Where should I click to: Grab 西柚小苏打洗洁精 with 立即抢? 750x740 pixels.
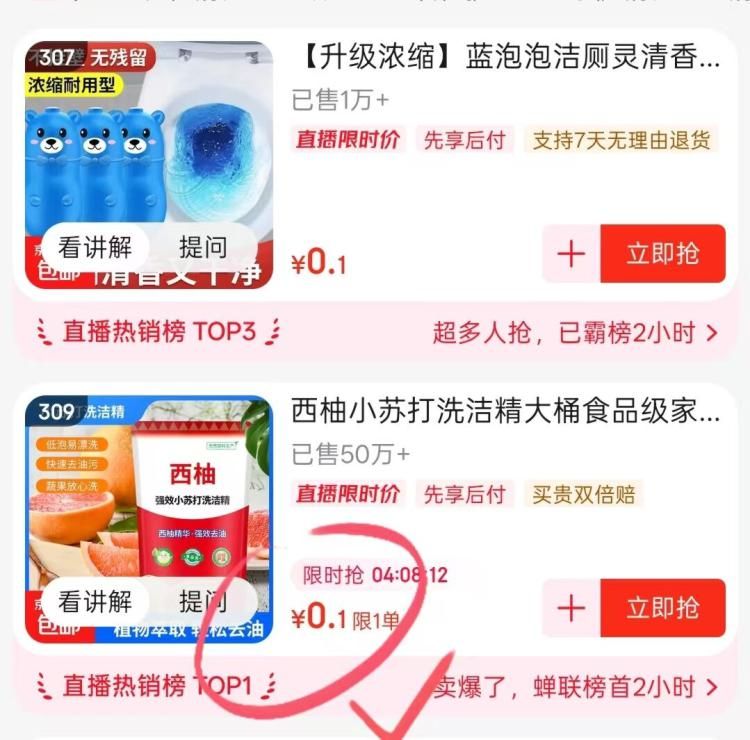tap(662, 608)
